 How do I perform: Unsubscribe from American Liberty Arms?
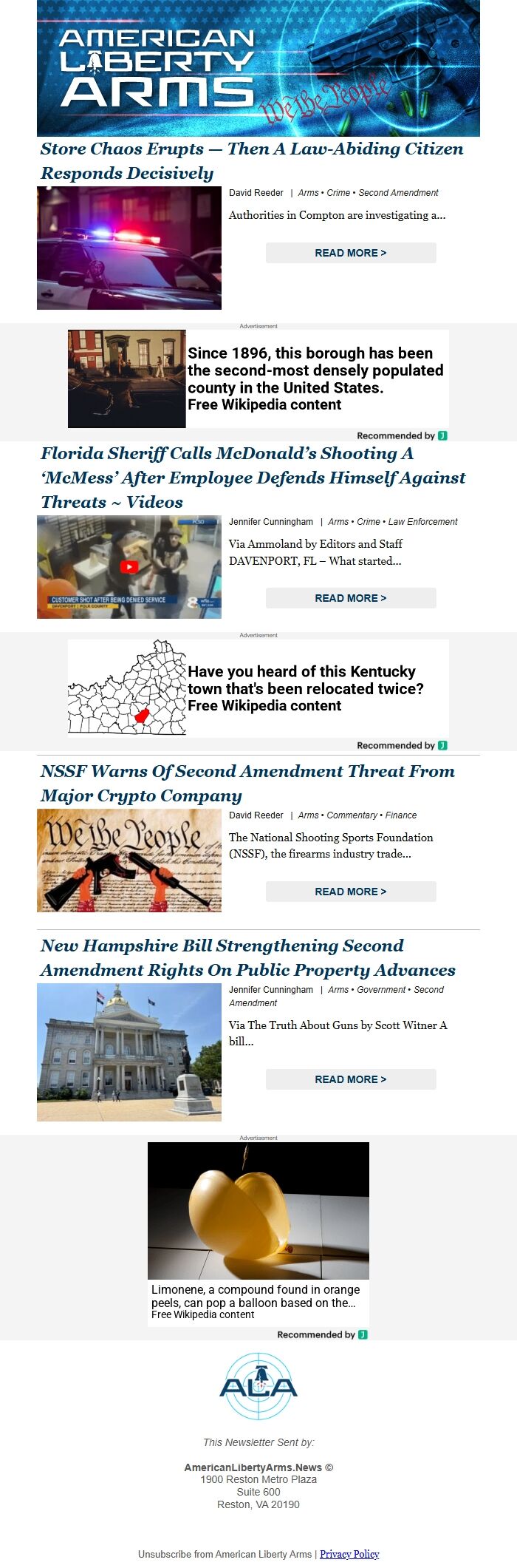(225, 1554)
